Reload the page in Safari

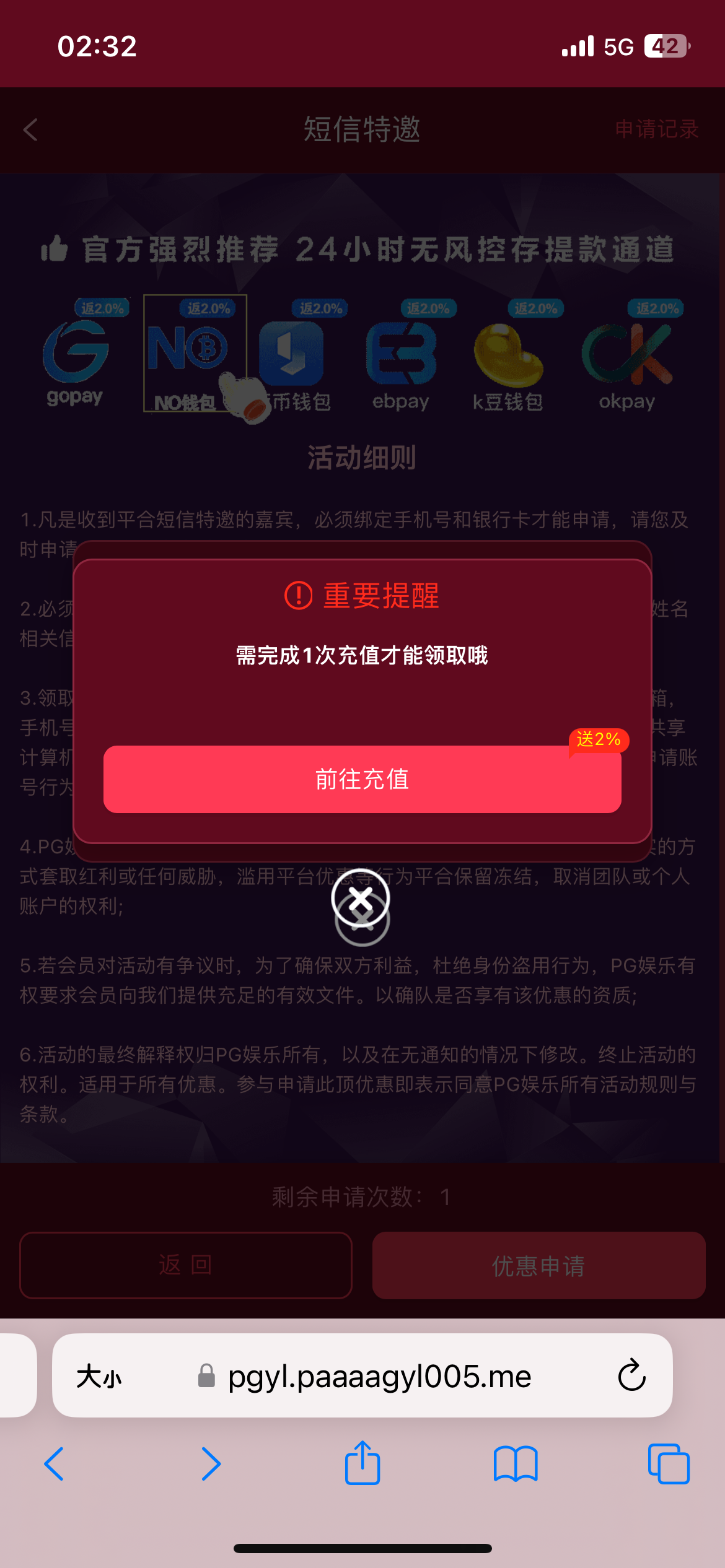[631, 1376]
